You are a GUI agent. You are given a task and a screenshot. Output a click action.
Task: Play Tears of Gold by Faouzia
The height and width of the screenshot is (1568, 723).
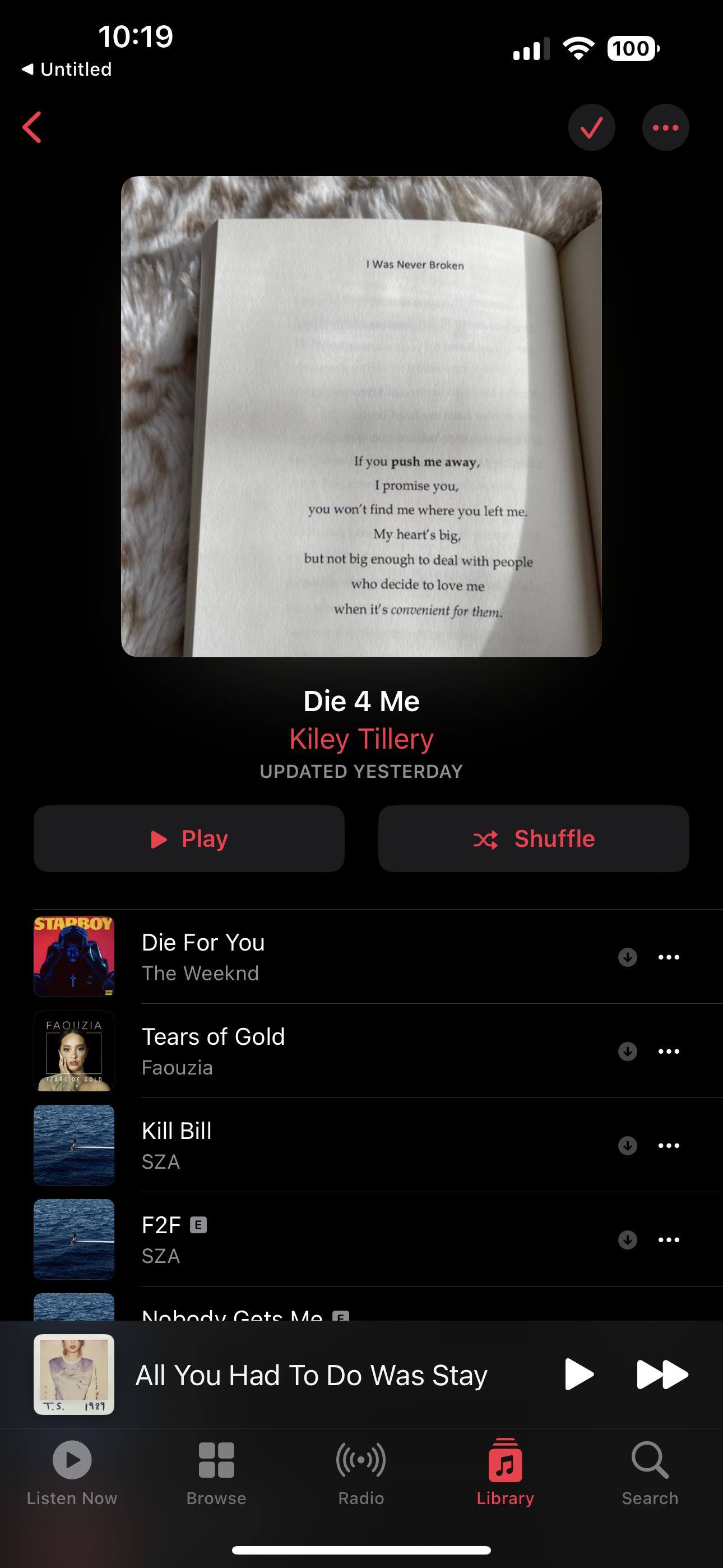[304, 1050]
